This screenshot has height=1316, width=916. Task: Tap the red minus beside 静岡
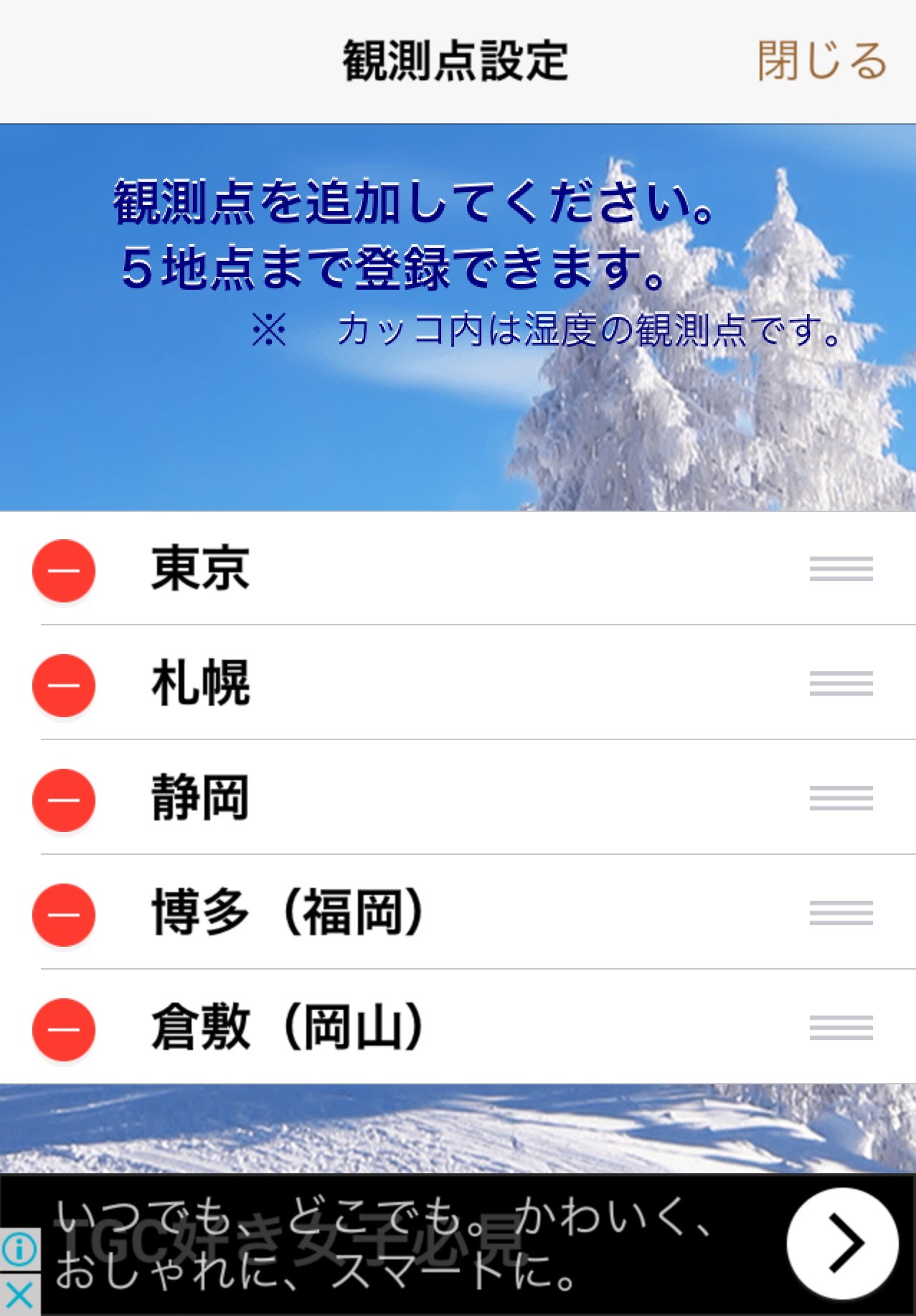[64, 800]
